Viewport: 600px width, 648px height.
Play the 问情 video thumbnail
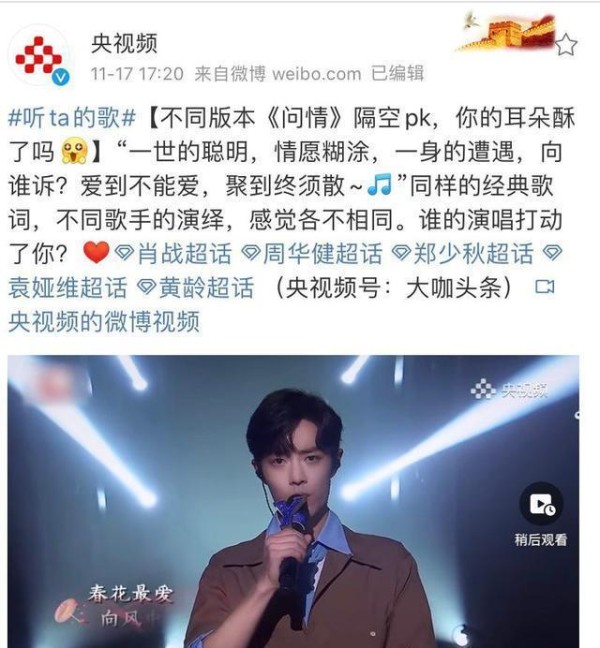(290, 500)
